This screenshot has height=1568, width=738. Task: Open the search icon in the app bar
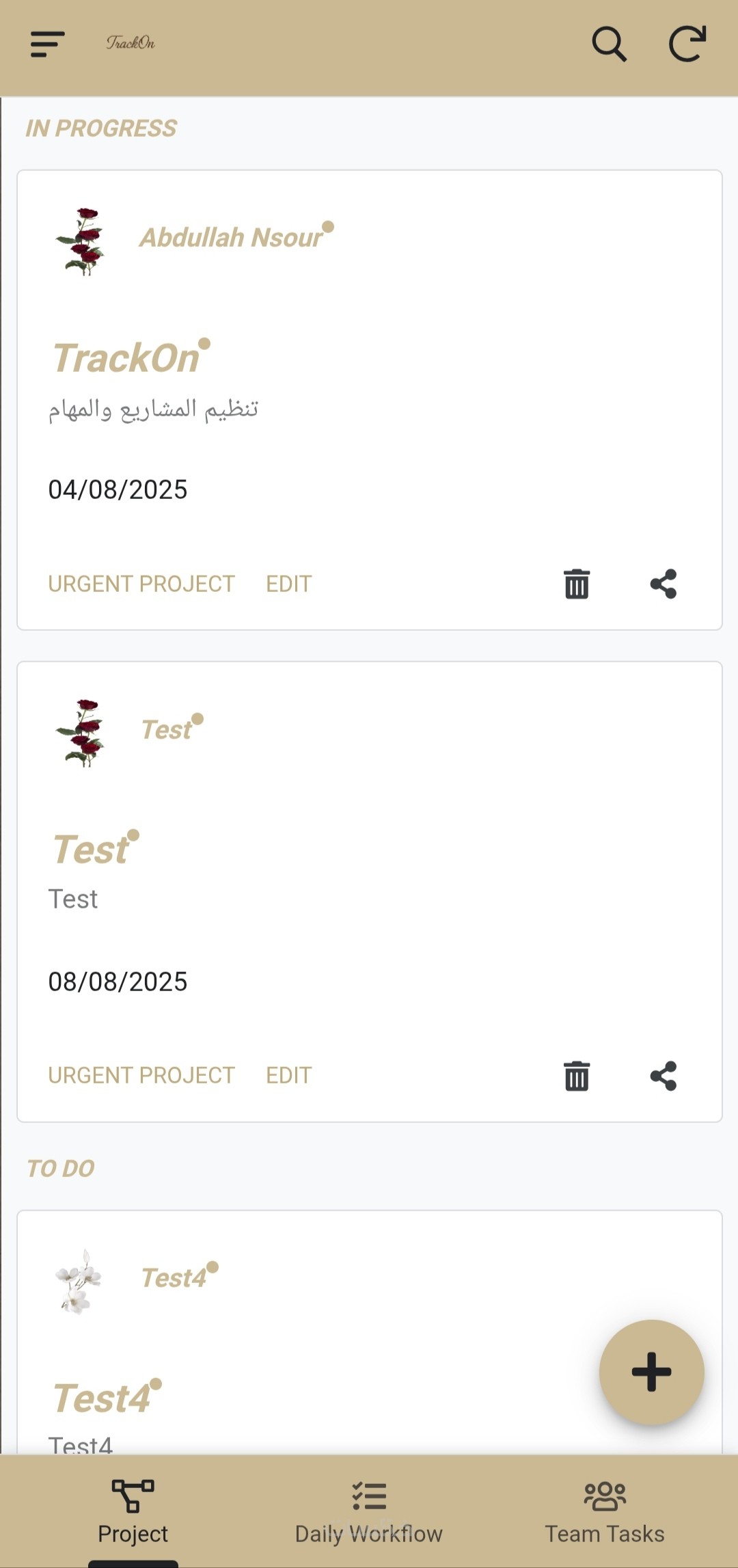point(608,45)
